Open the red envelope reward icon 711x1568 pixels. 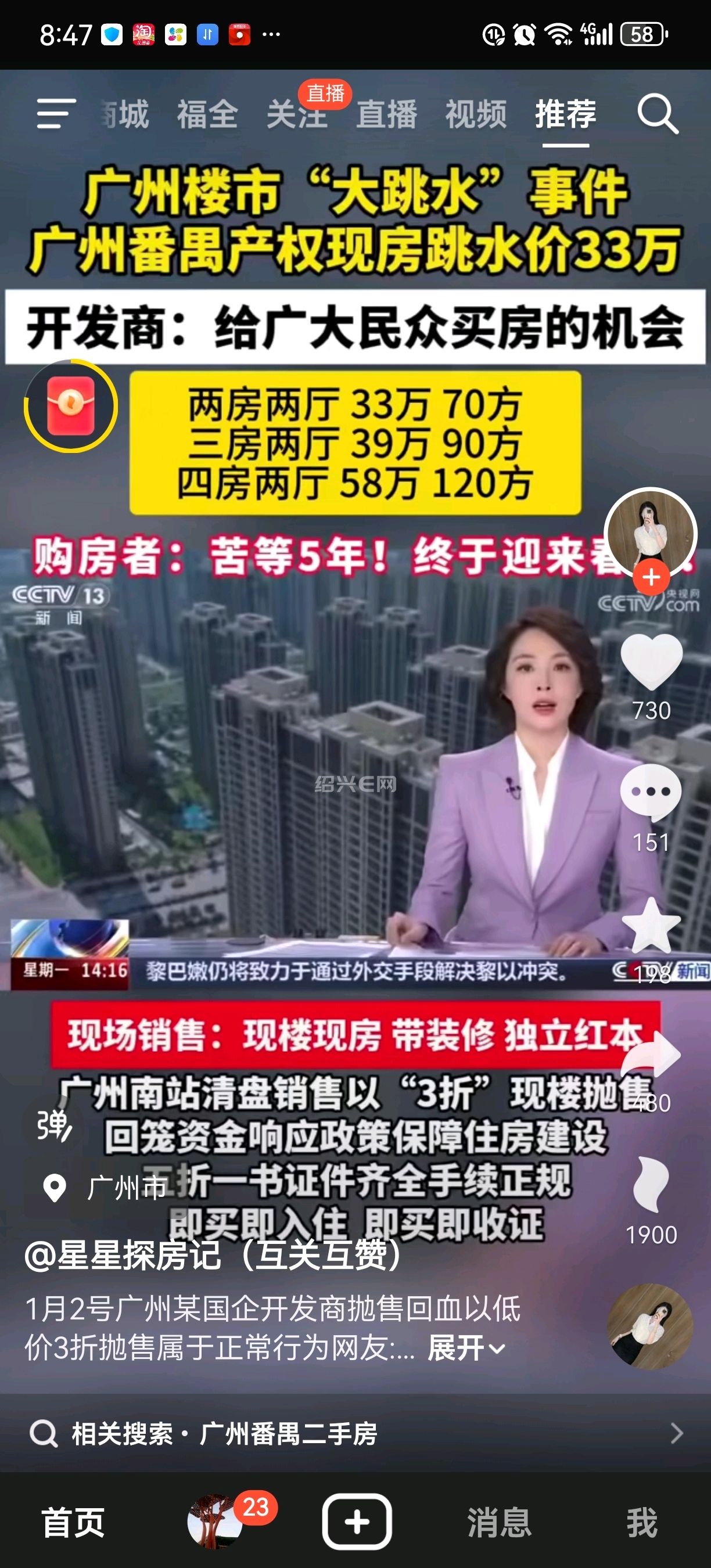[x=71, y=406]
